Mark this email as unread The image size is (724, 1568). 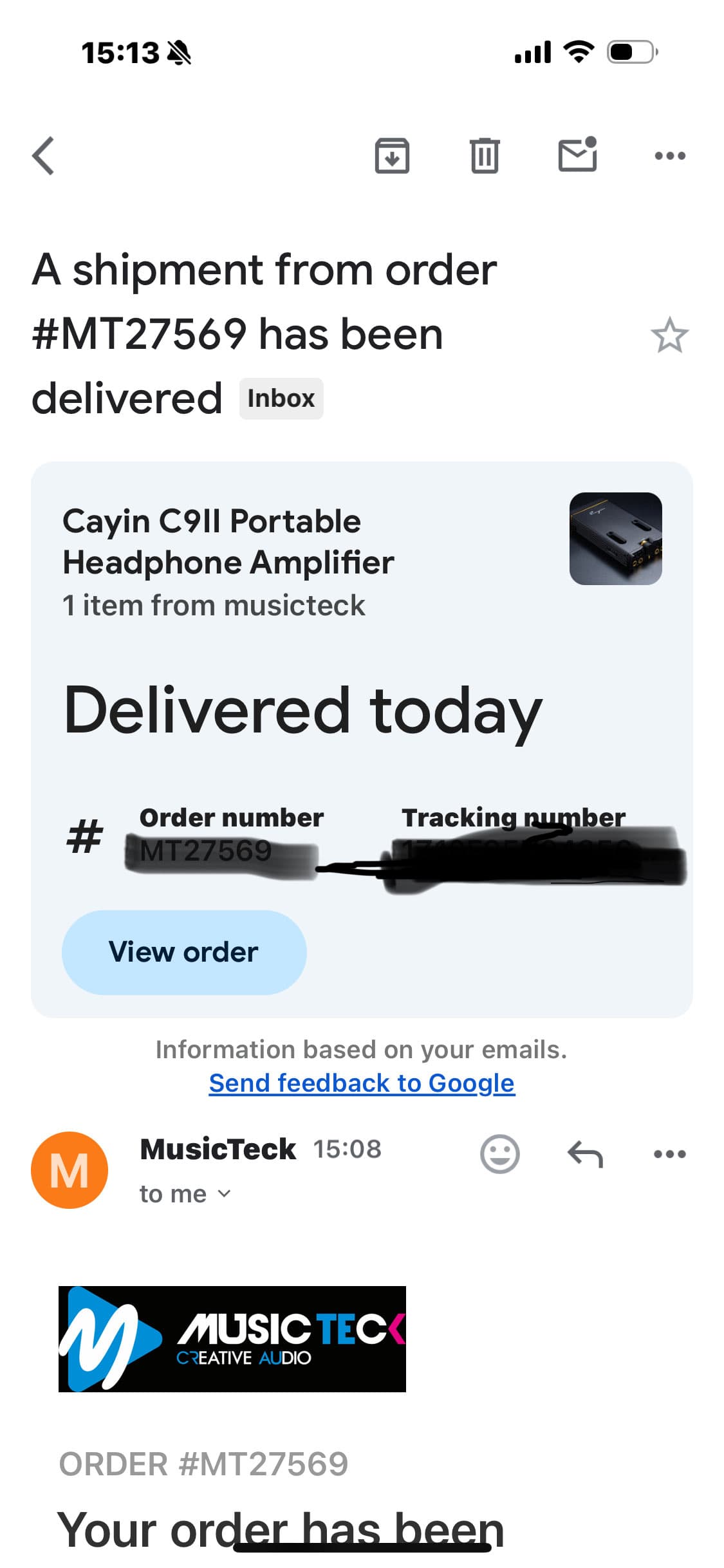577,154
